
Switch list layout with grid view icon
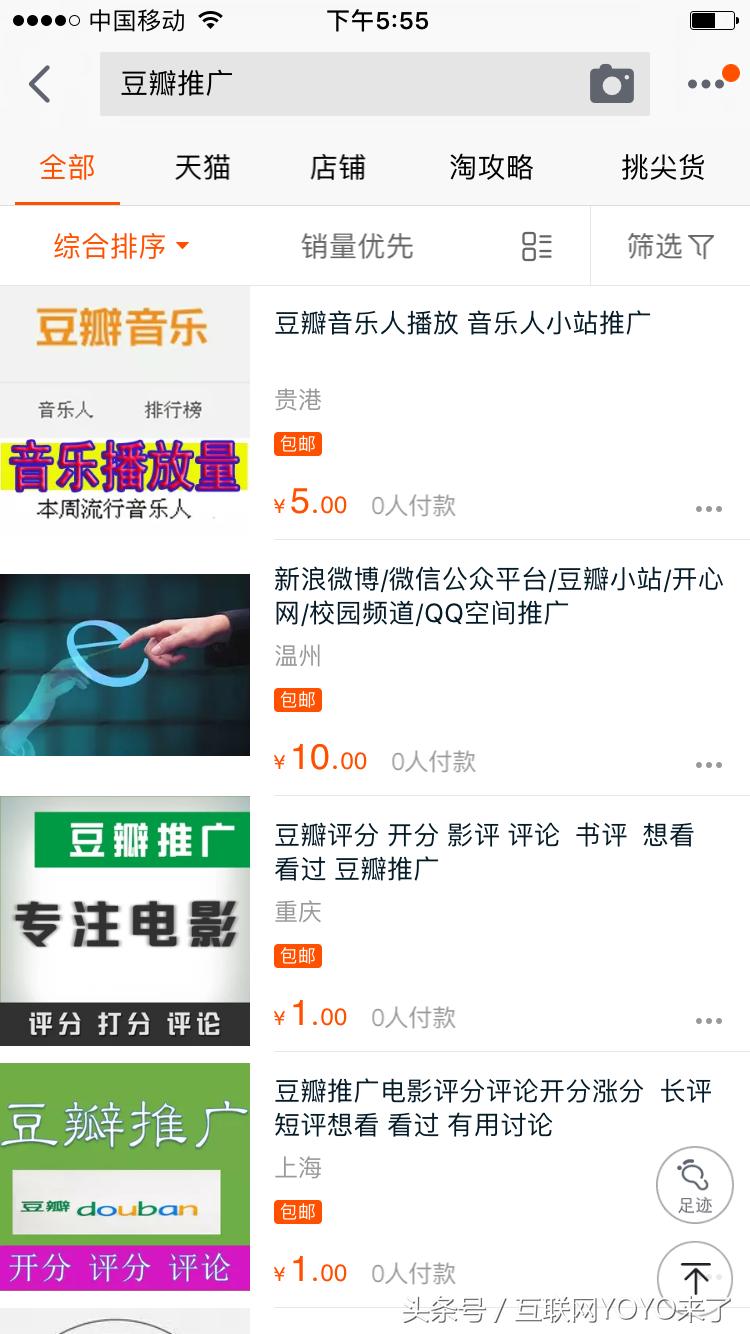(x=536, y=246)
